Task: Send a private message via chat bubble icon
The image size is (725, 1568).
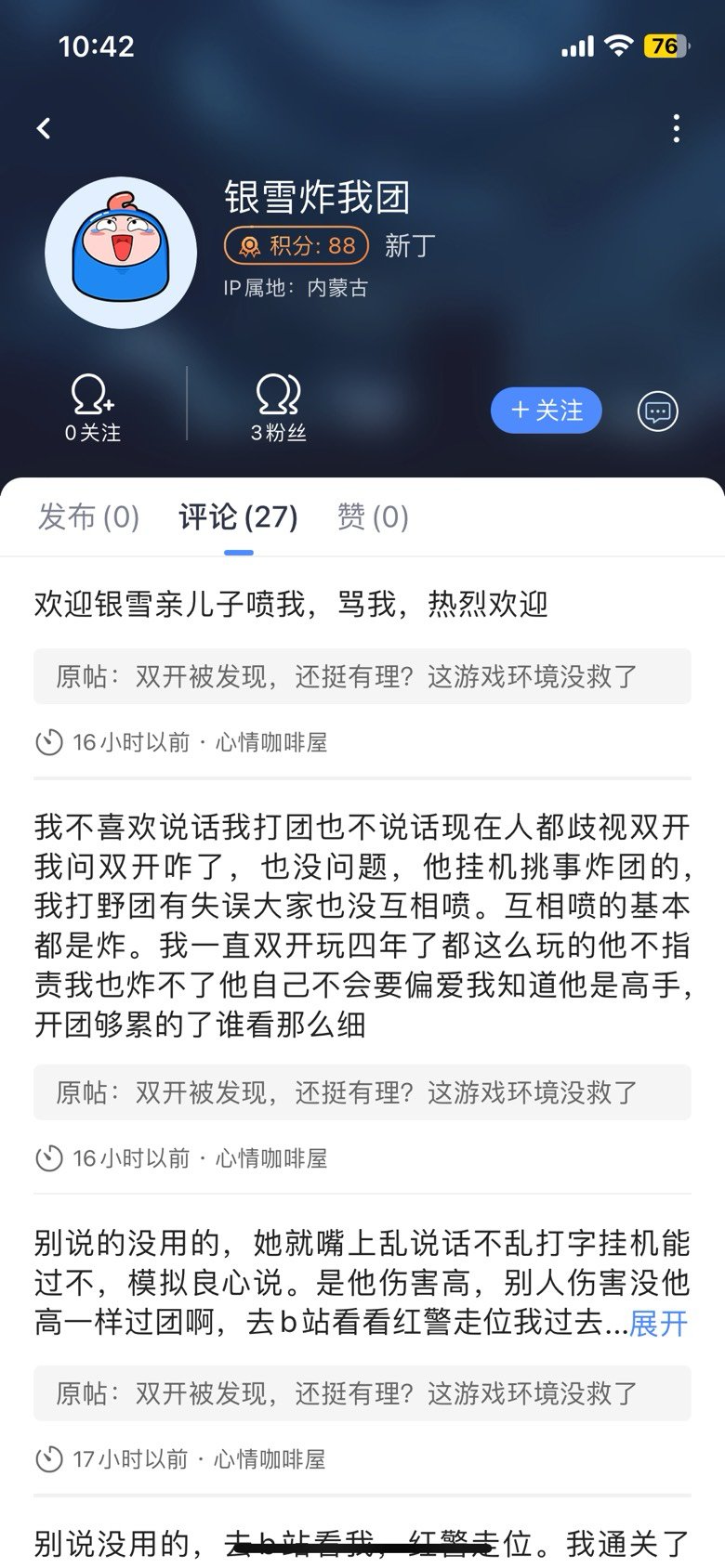Action: pos(658,412)
